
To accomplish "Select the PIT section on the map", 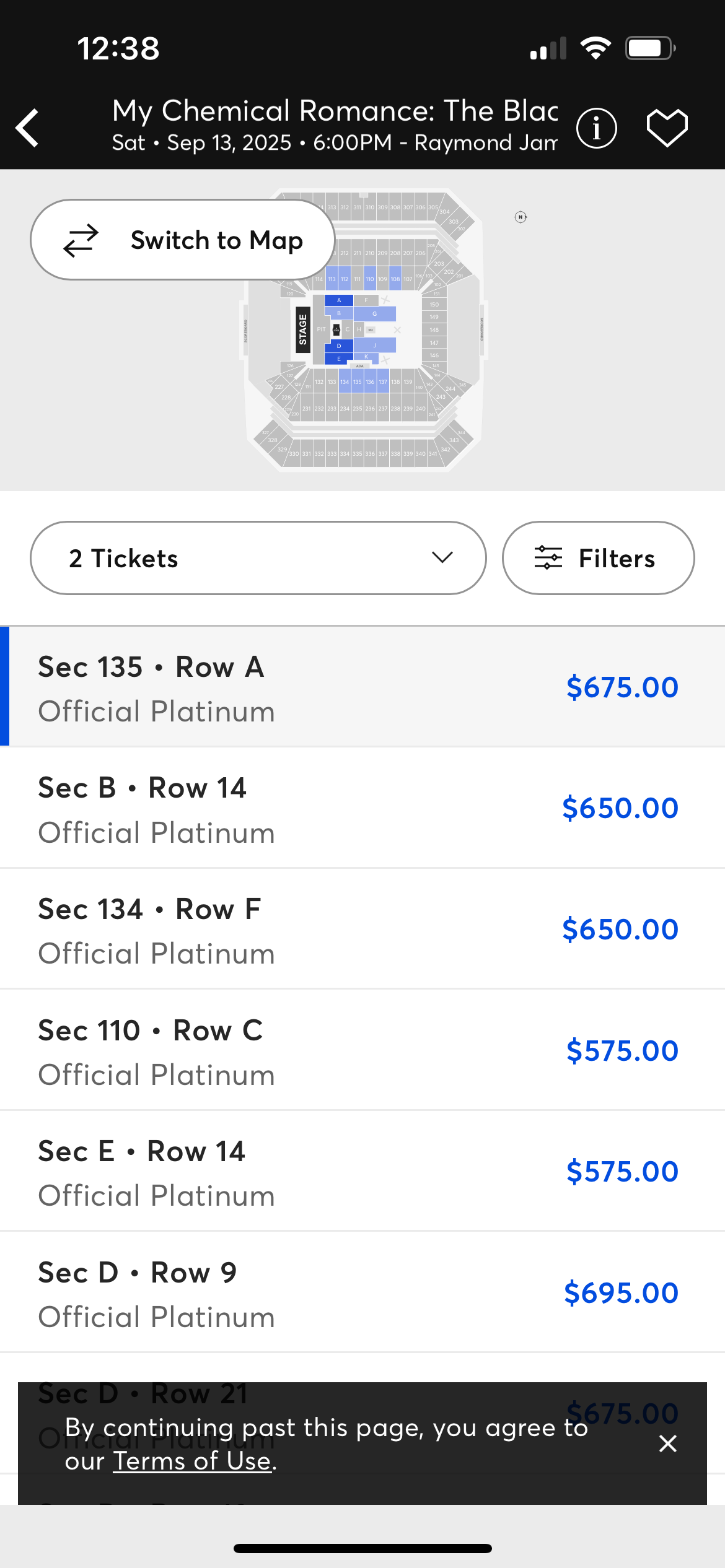I will click(x=322, y=328).
